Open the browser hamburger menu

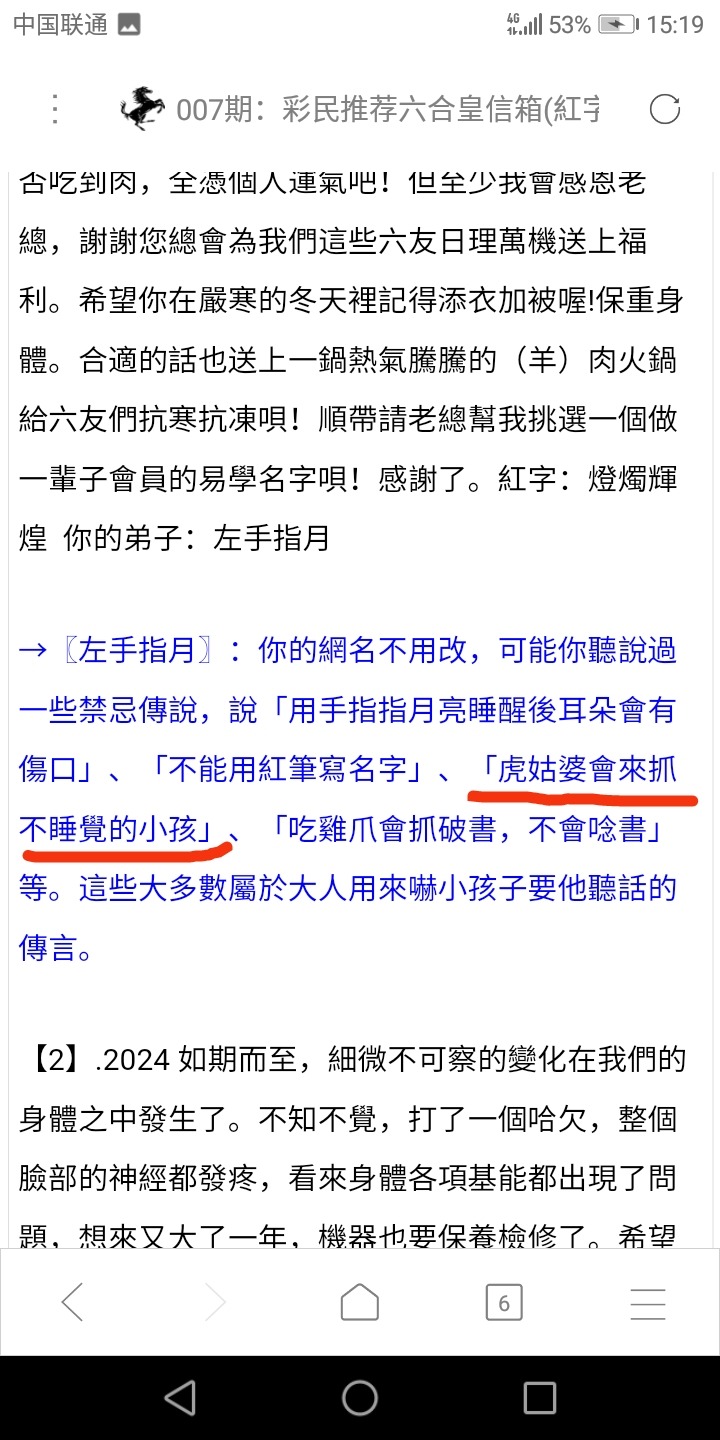pyautogui.click(x=648, y=1302)
